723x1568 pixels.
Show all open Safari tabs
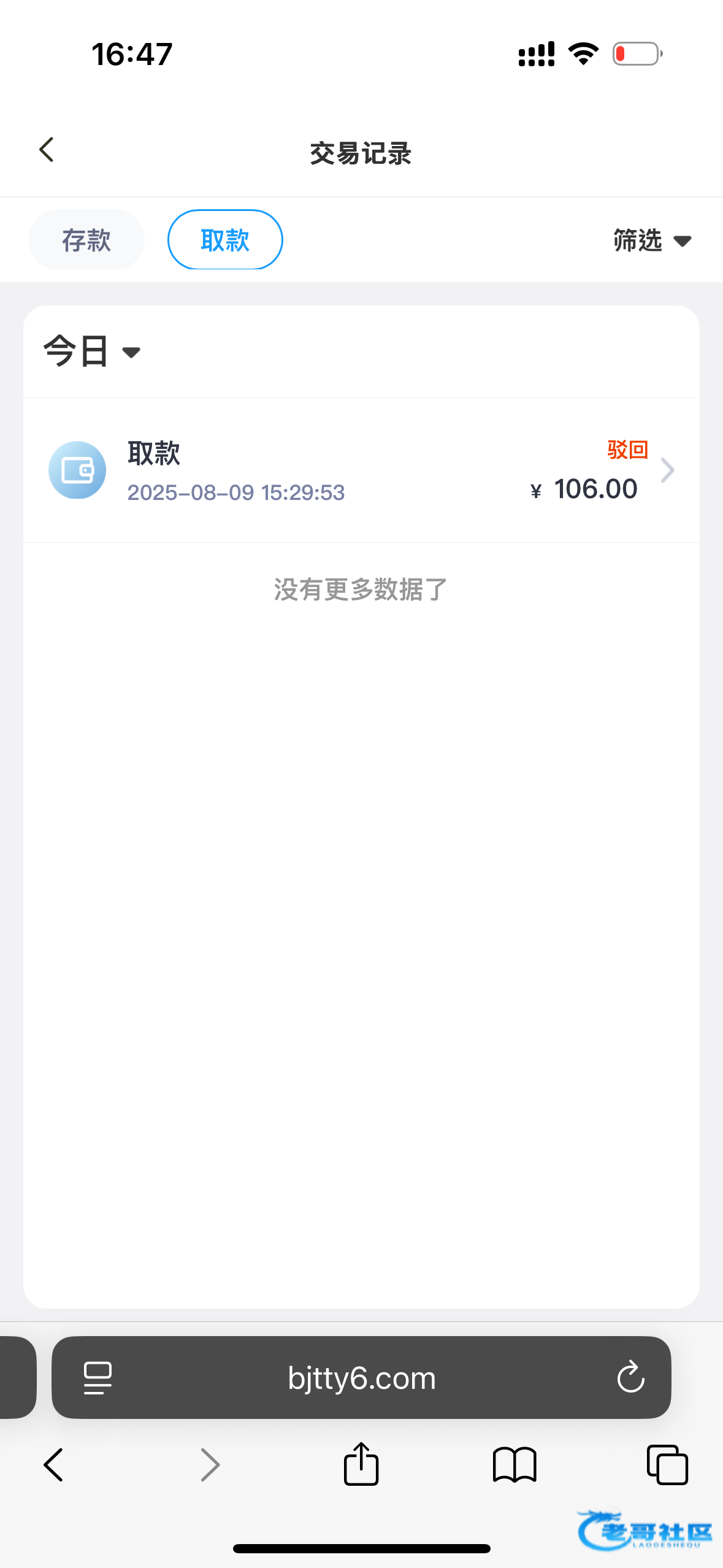pyautogui.click(x=667, y=1465)
